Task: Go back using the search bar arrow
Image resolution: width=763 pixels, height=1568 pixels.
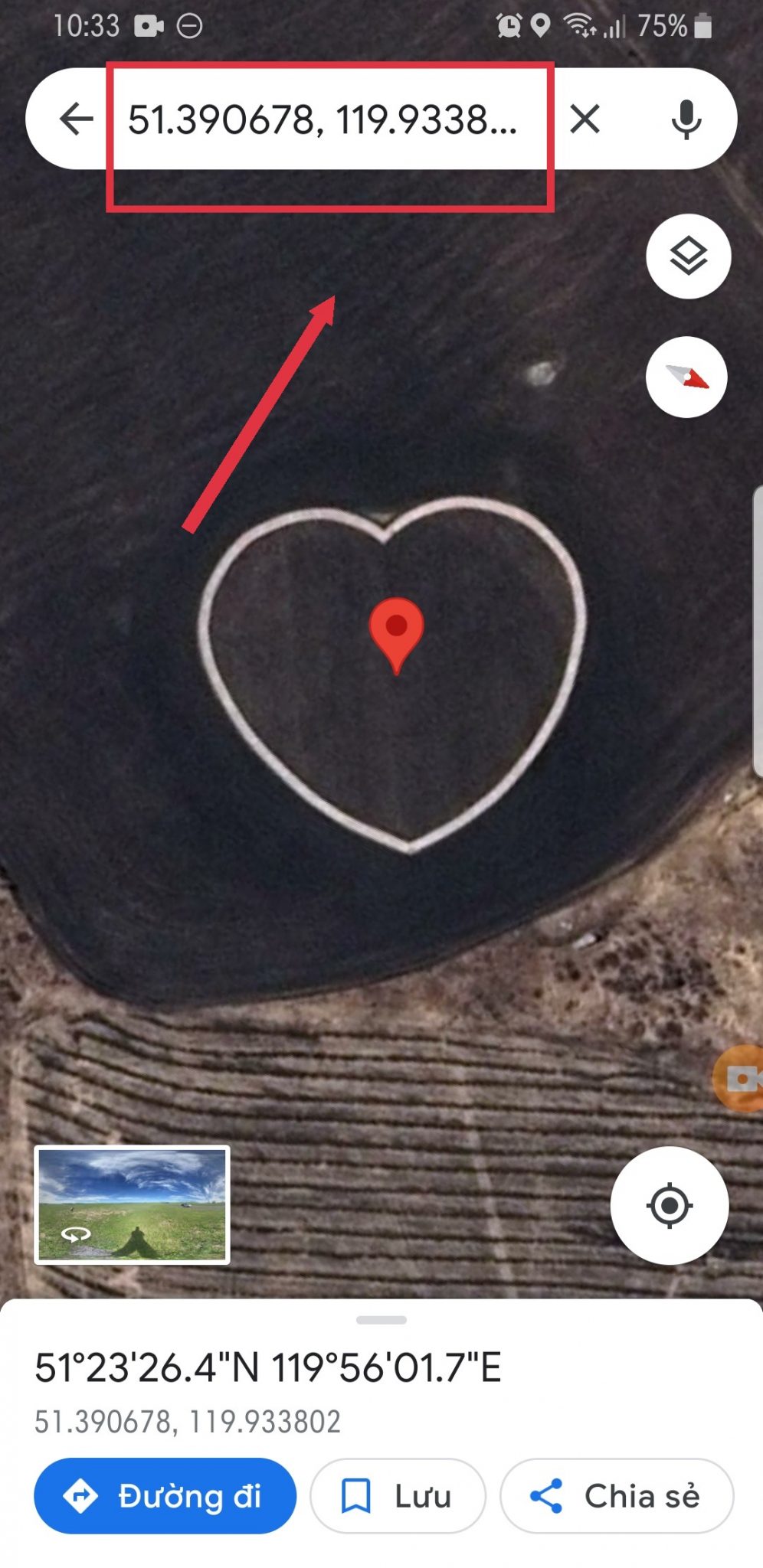Action: click(x=77, y=119)
